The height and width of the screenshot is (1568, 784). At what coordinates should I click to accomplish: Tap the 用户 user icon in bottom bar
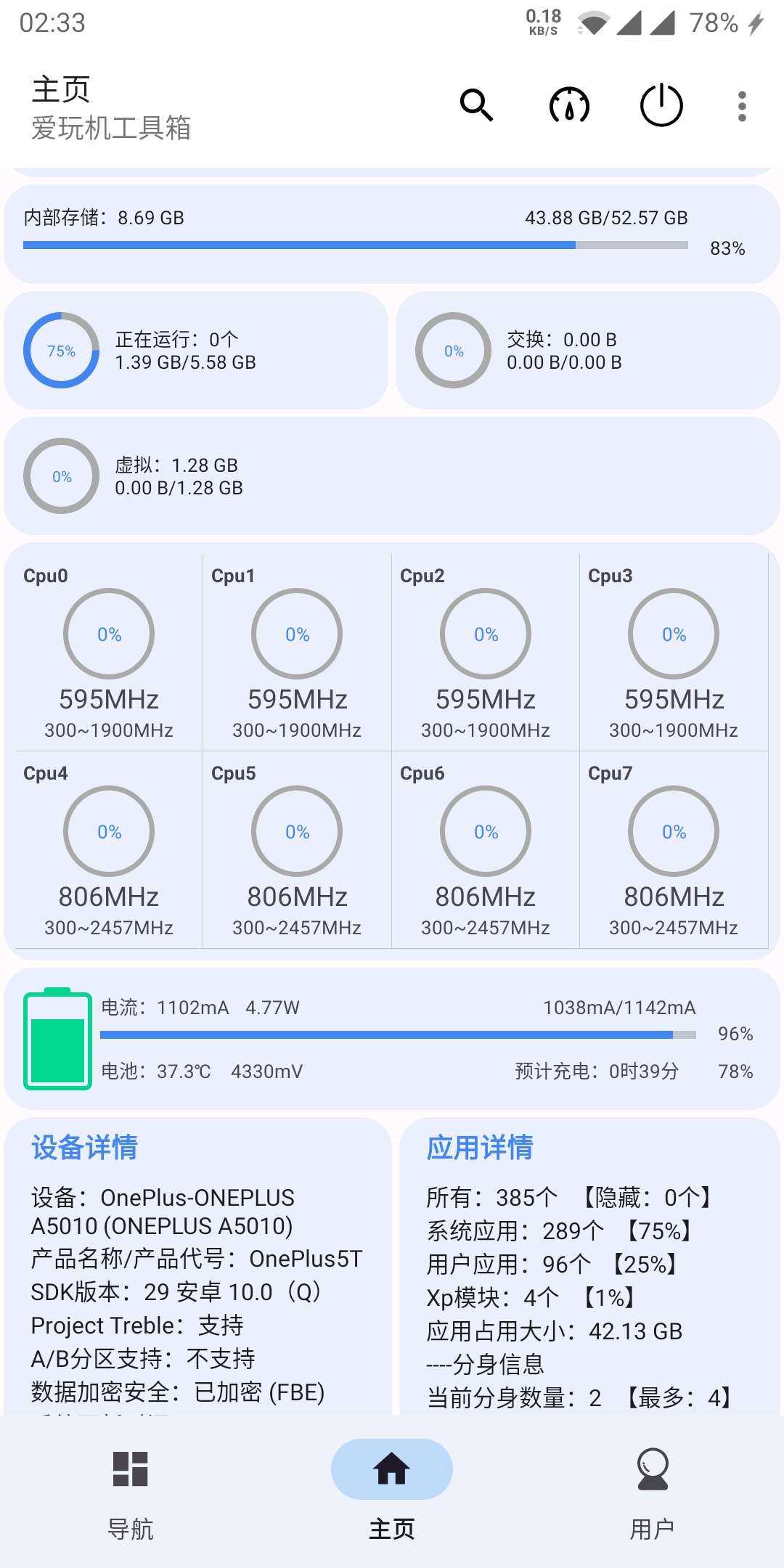[653, 1468]
